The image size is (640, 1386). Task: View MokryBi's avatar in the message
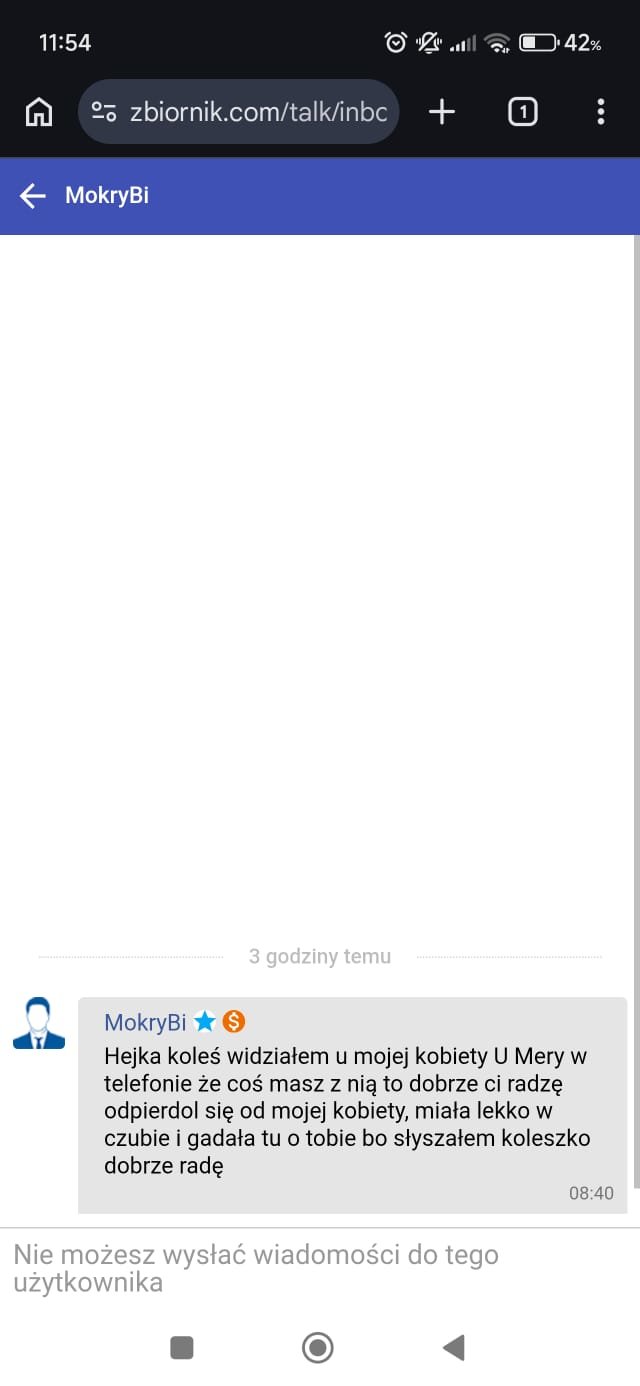click(39, 1023)
